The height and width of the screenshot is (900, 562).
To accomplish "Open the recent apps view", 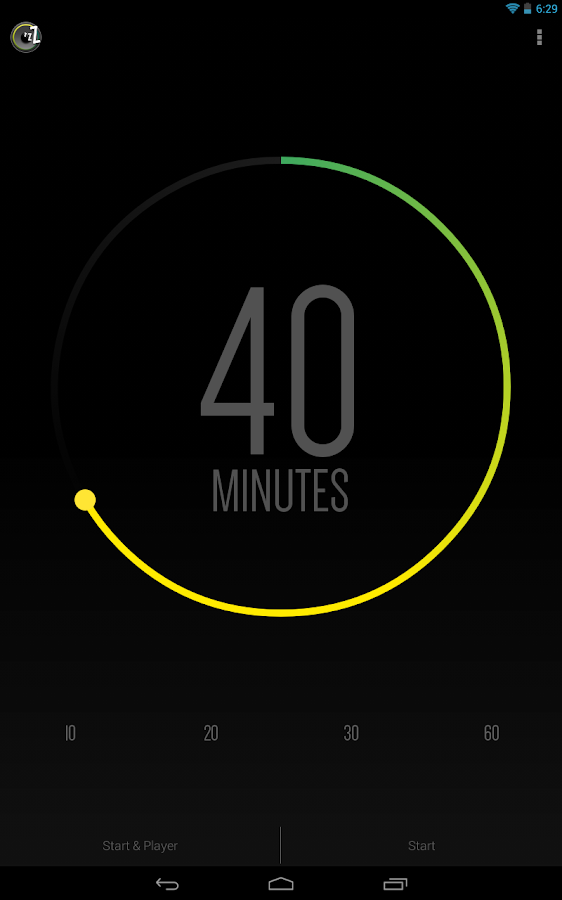I will [x=395, y=884].
